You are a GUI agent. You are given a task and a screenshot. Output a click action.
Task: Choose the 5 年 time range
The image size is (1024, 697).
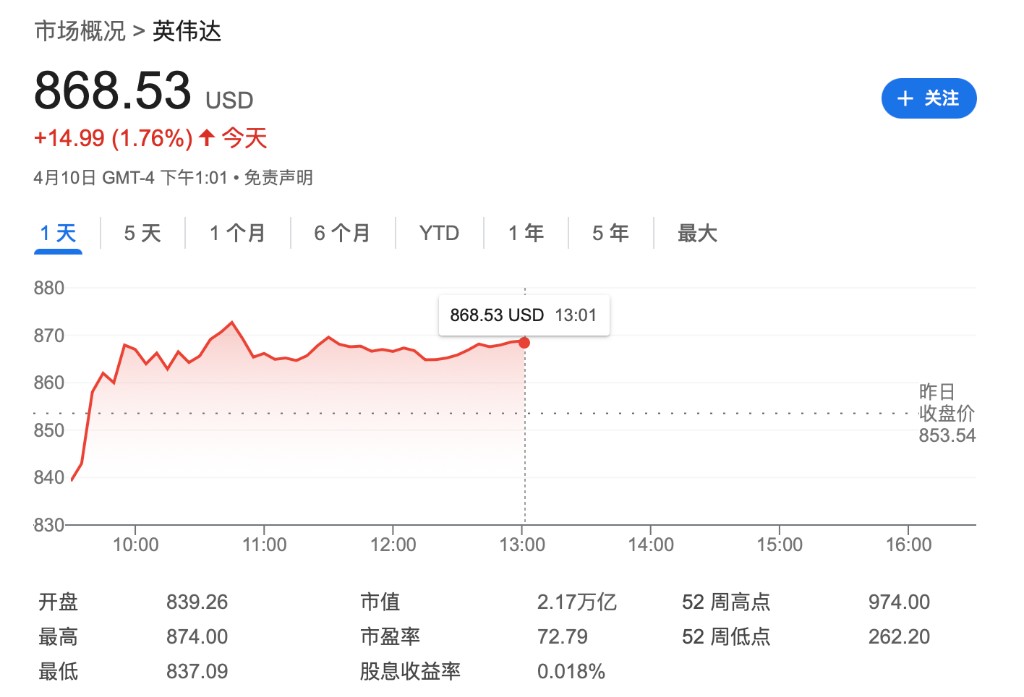point(611,233)
